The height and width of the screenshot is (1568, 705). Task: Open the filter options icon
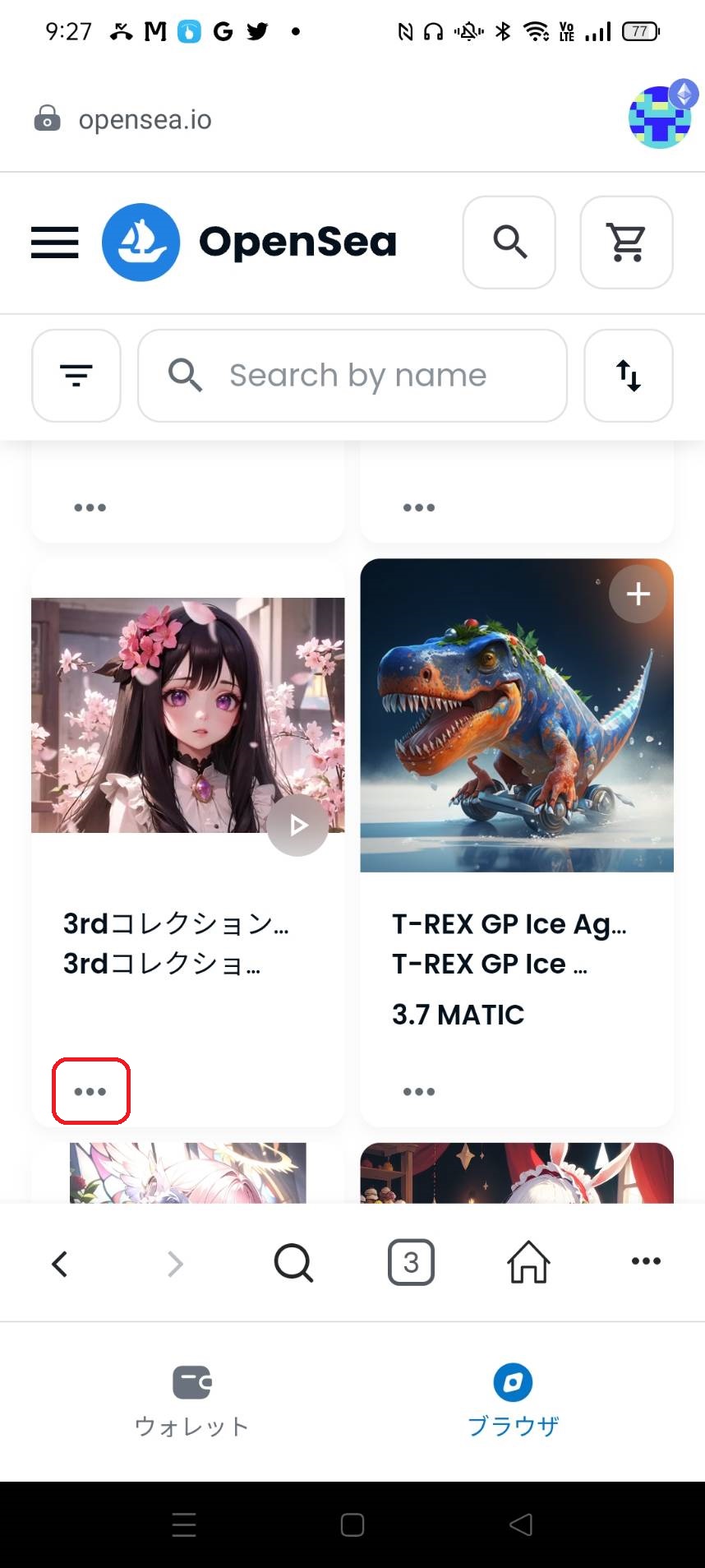(x=76, y=375)
